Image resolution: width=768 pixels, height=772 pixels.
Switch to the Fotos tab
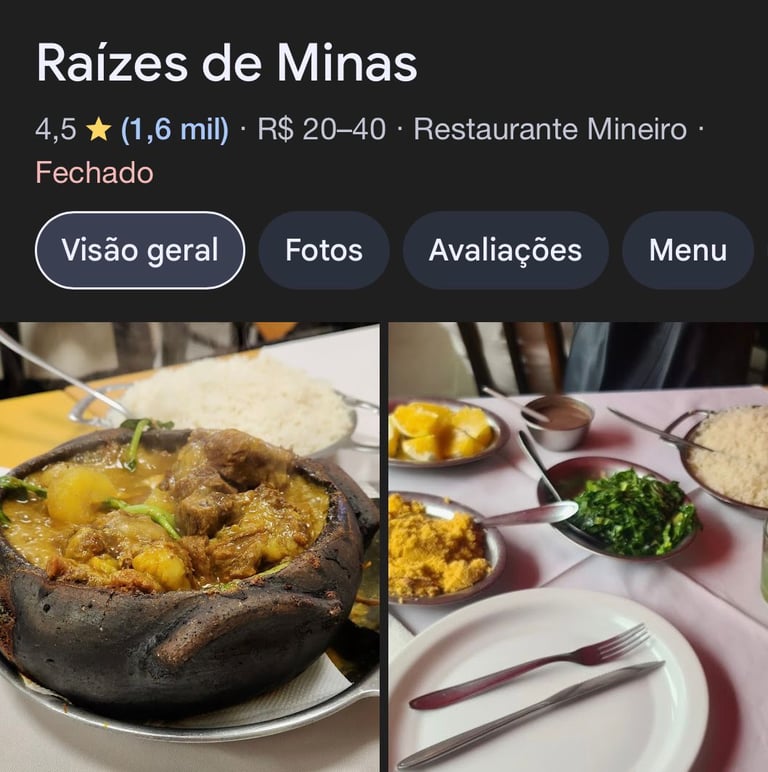pos(324,250)
